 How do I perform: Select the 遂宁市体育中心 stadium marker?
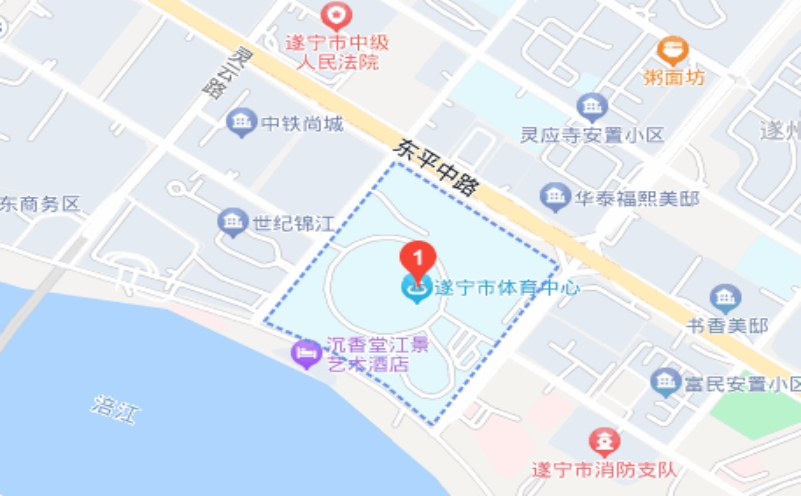(x=416, y=290)
